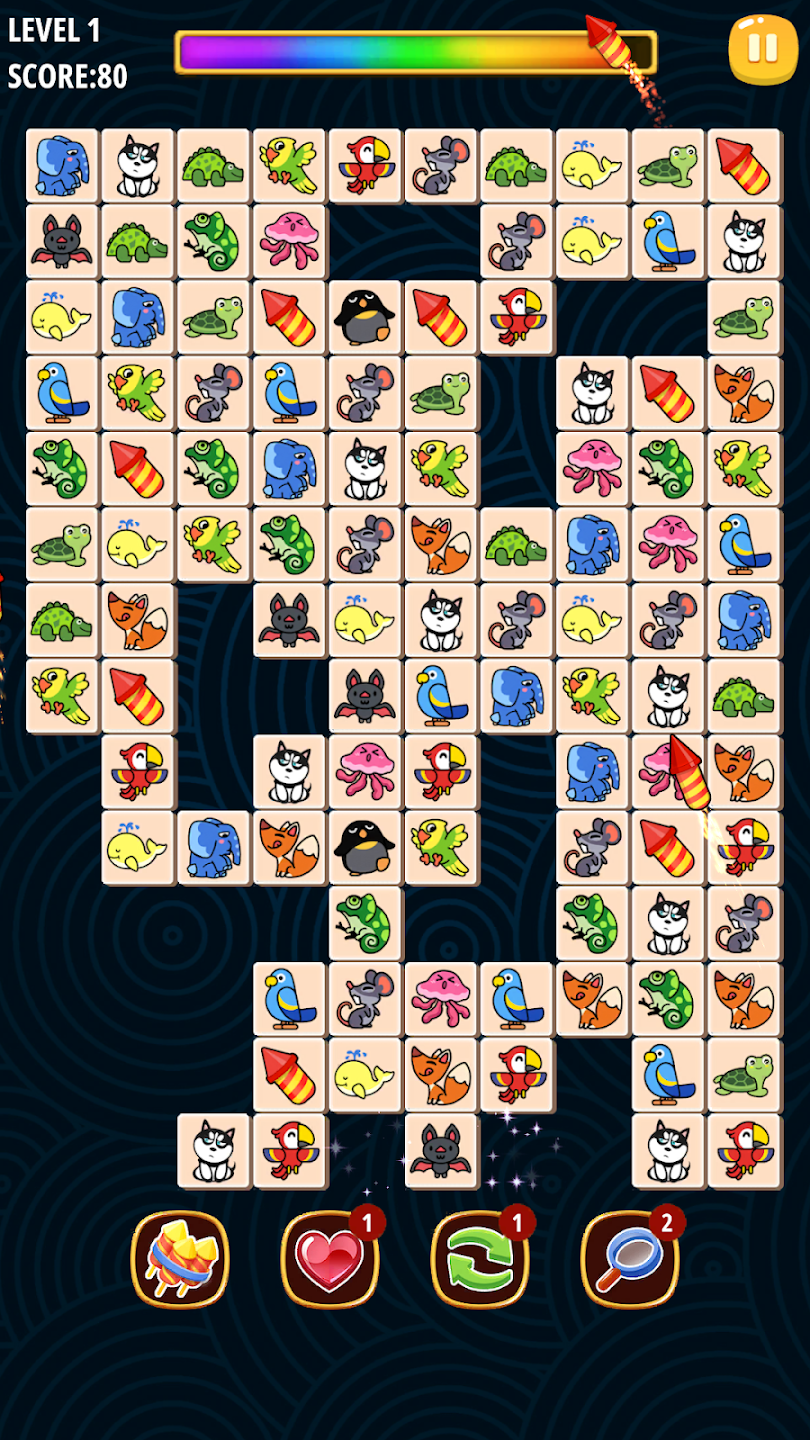Select the penguin tile between two firework tiles
810x1440 pixels.
tap(365, 317)
